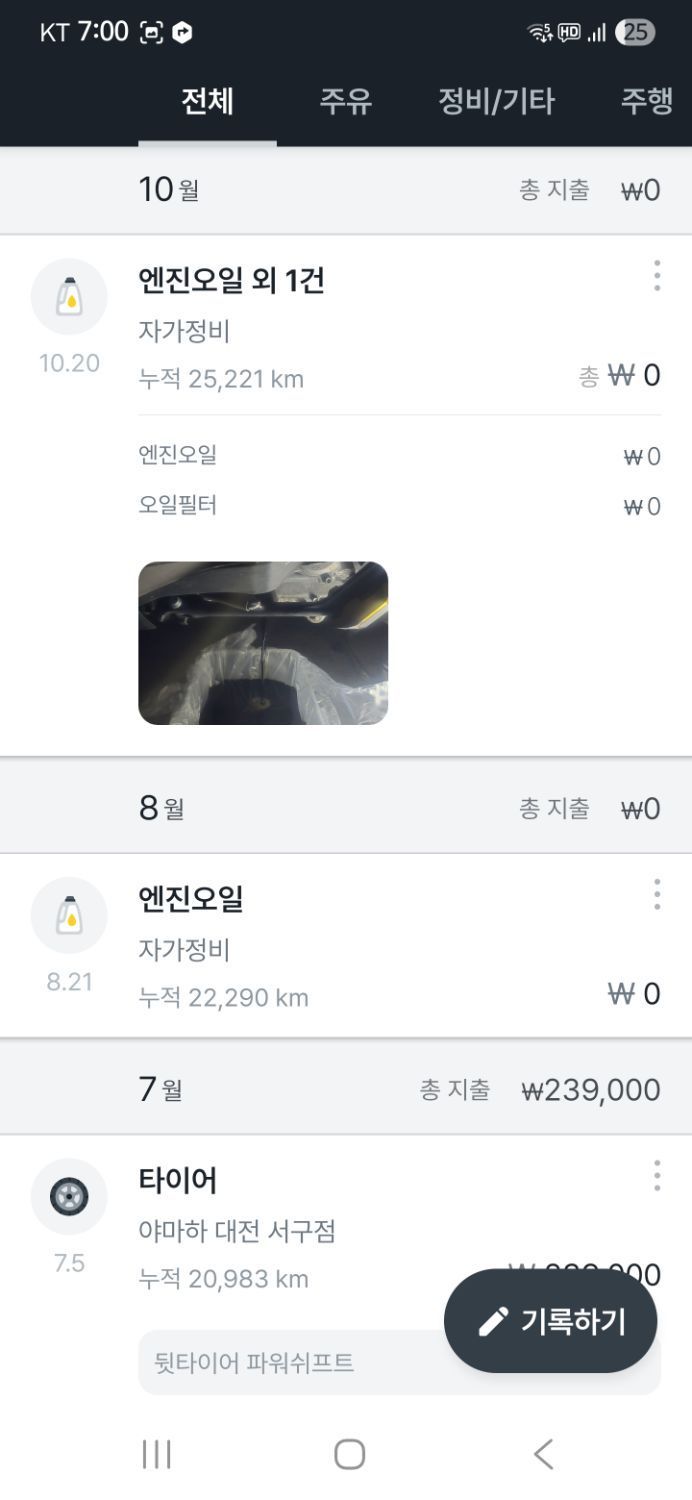Open the 타이어 야마하 대전 서구점 record
This screenshot has height=1500, width=692.
[346, 1270]
